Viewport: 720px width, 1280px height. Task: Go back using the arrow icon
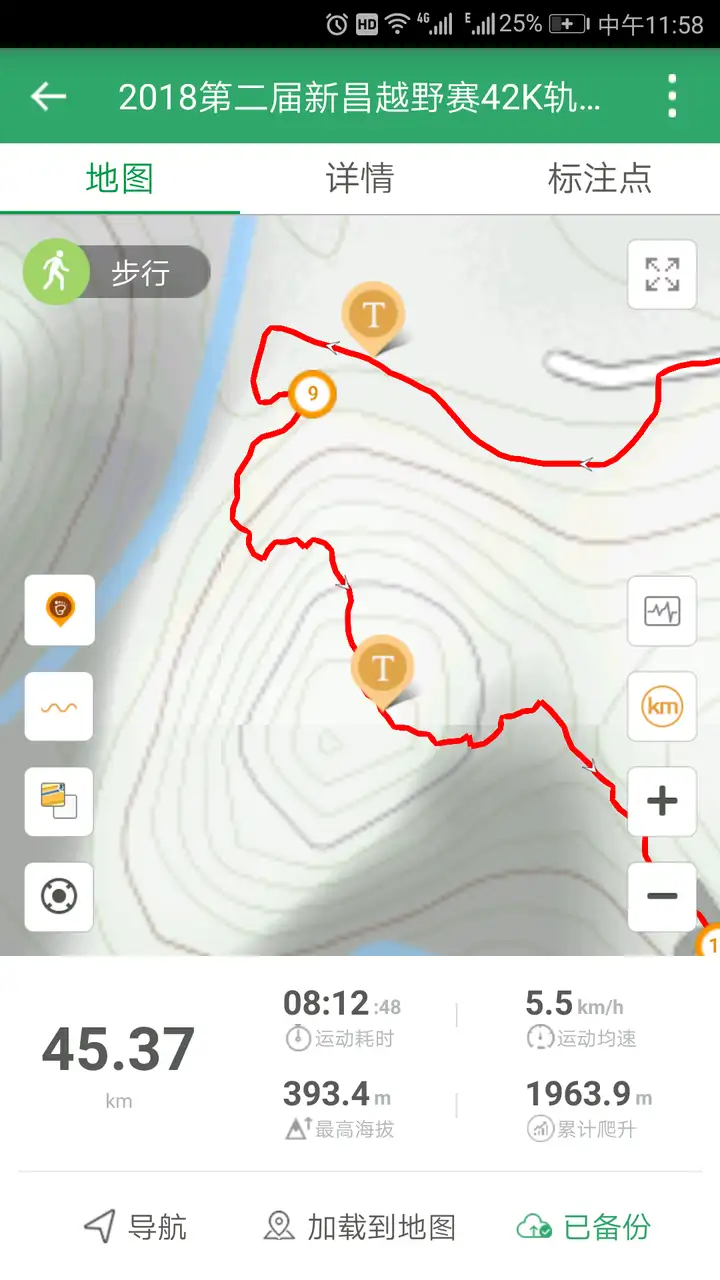tap(48, 97)
